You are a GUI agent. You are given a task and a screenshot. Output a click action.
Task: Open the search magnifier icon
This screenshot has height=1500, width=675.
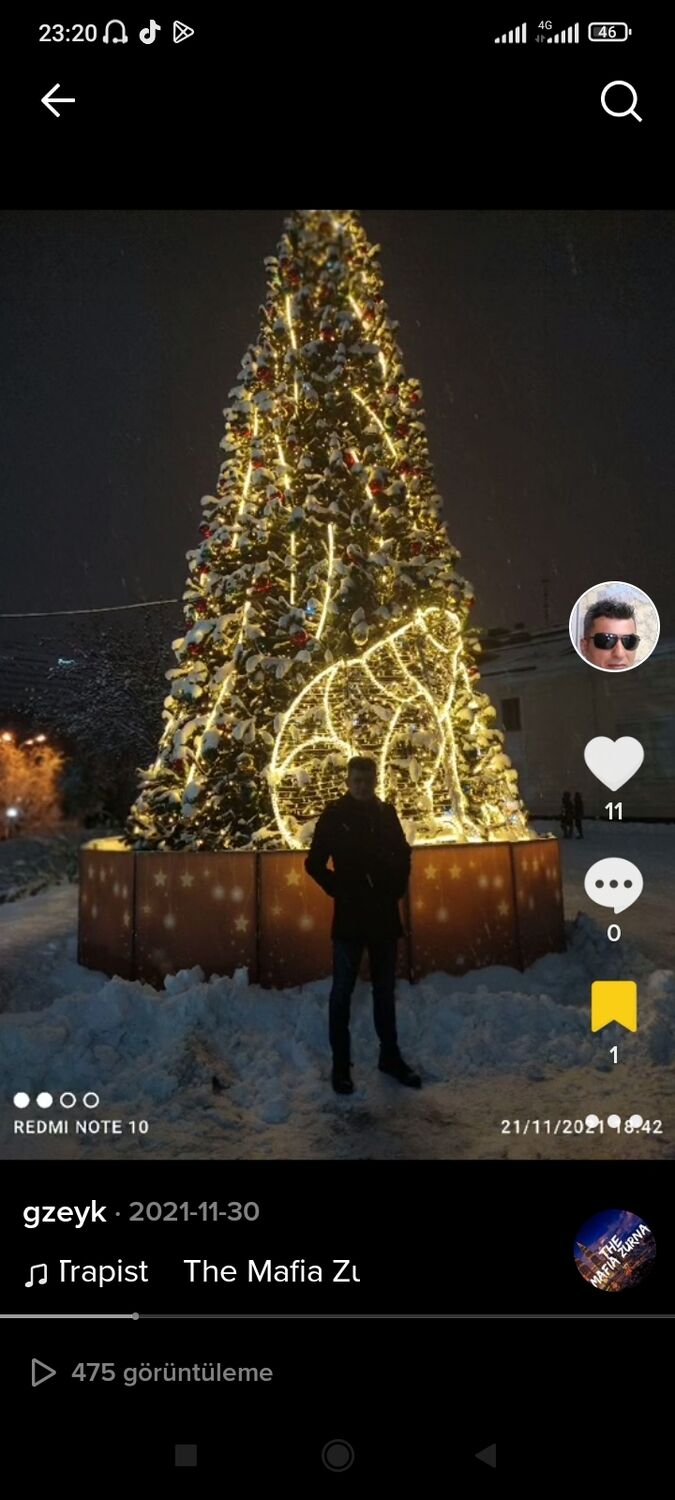tap(620, 101)
